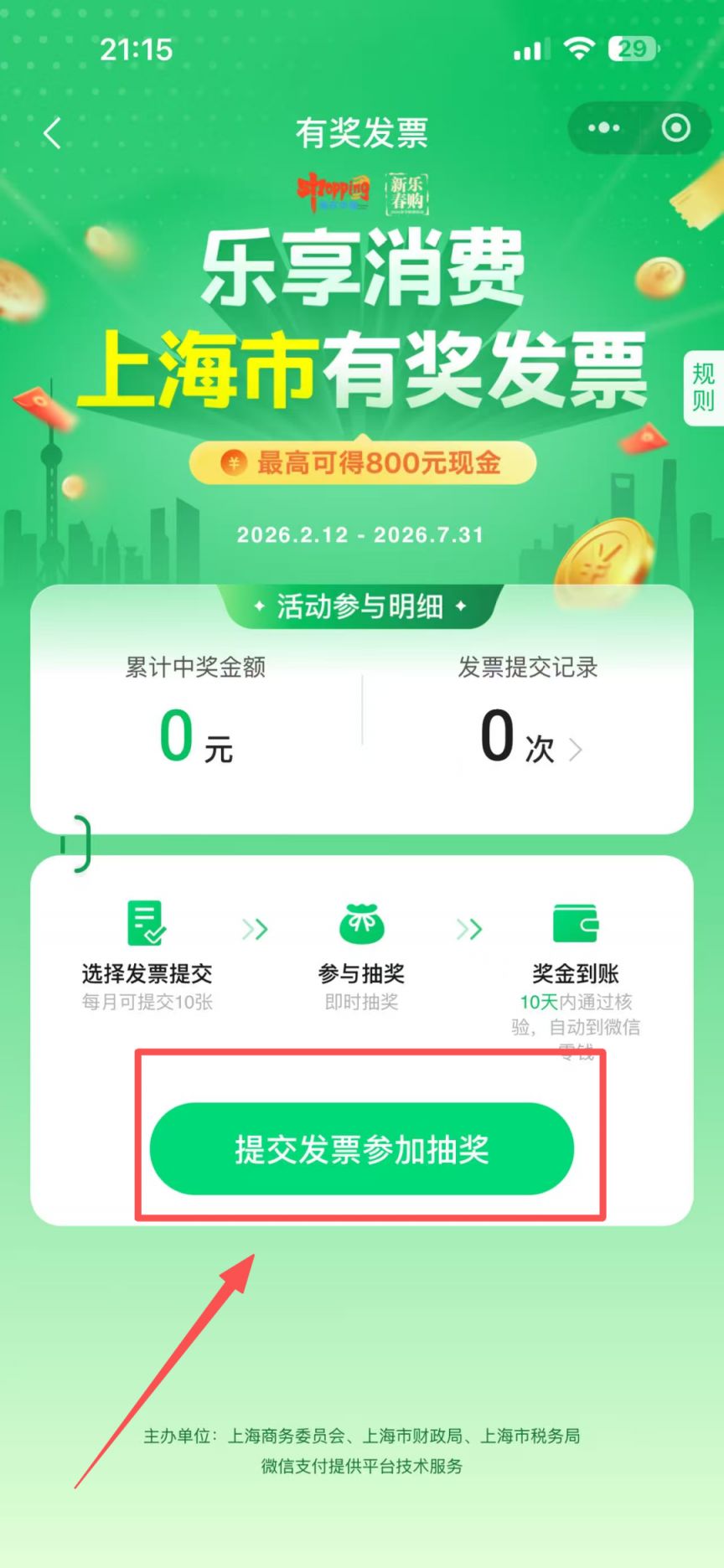The image size is (724, 1568).
Task: Tap the double chevron before 奖金到账
Action: [468, 930]
